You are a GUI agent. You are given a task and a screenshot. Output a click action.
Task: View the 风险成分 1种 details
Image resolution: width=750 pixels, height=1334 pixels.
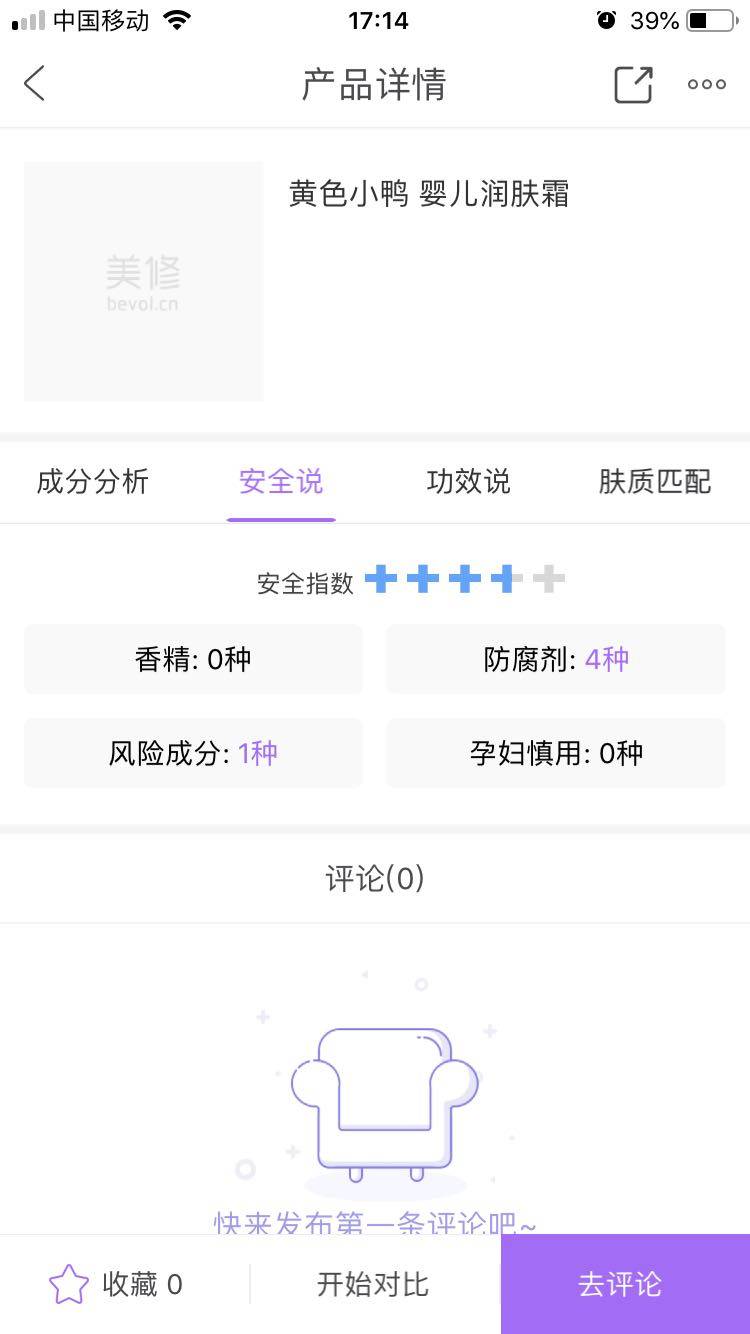pos(193,753)
